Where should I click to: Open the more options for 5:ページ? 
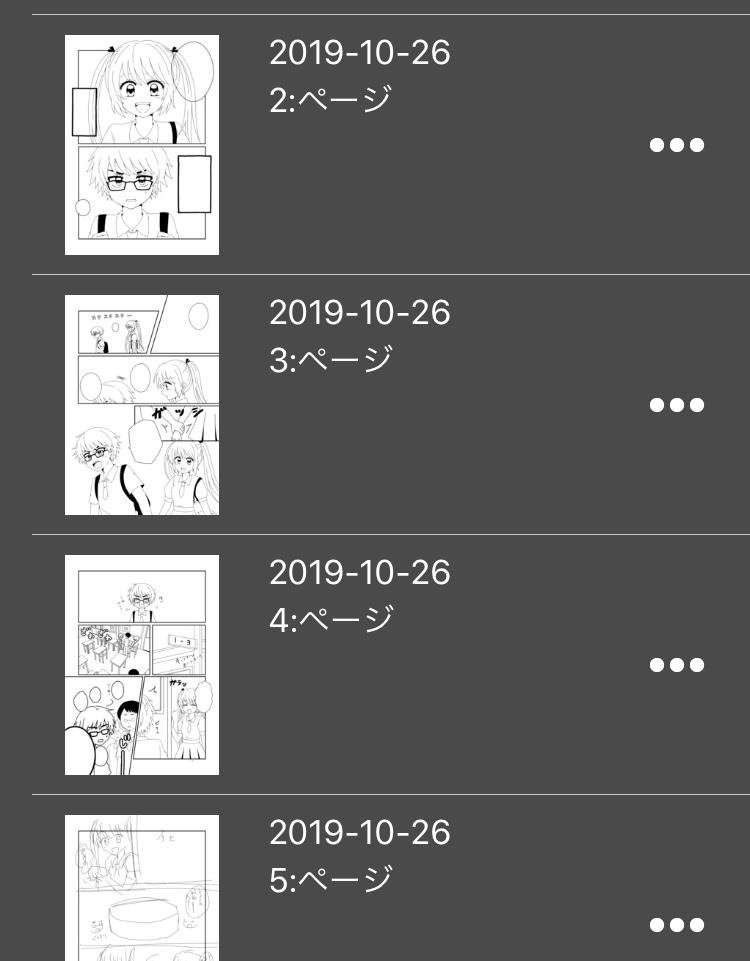[677, 925]
